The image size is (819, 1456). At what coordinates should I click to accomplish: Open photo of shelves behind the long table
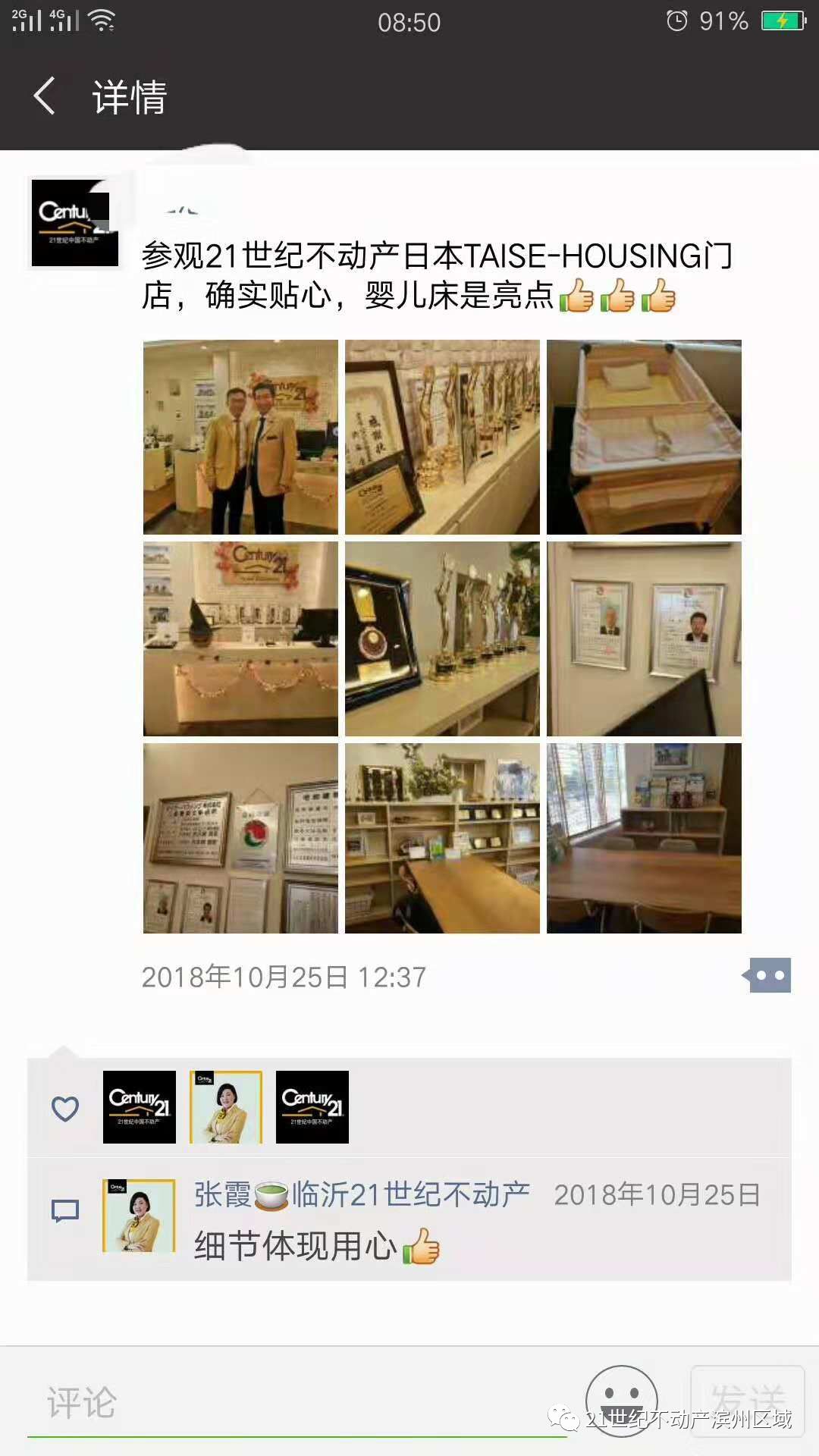coord(442,838)
